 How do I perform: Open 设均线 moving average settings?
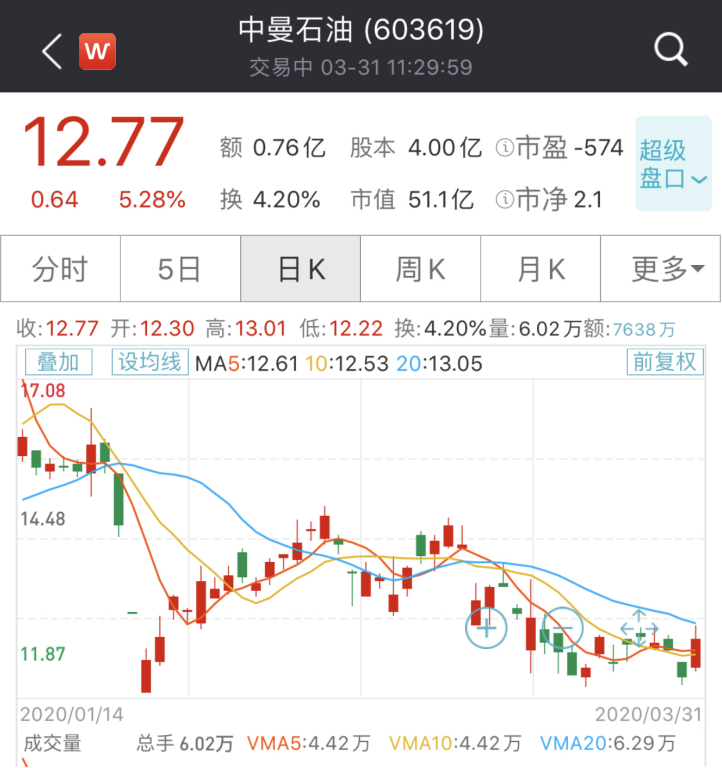coord(150,362)
